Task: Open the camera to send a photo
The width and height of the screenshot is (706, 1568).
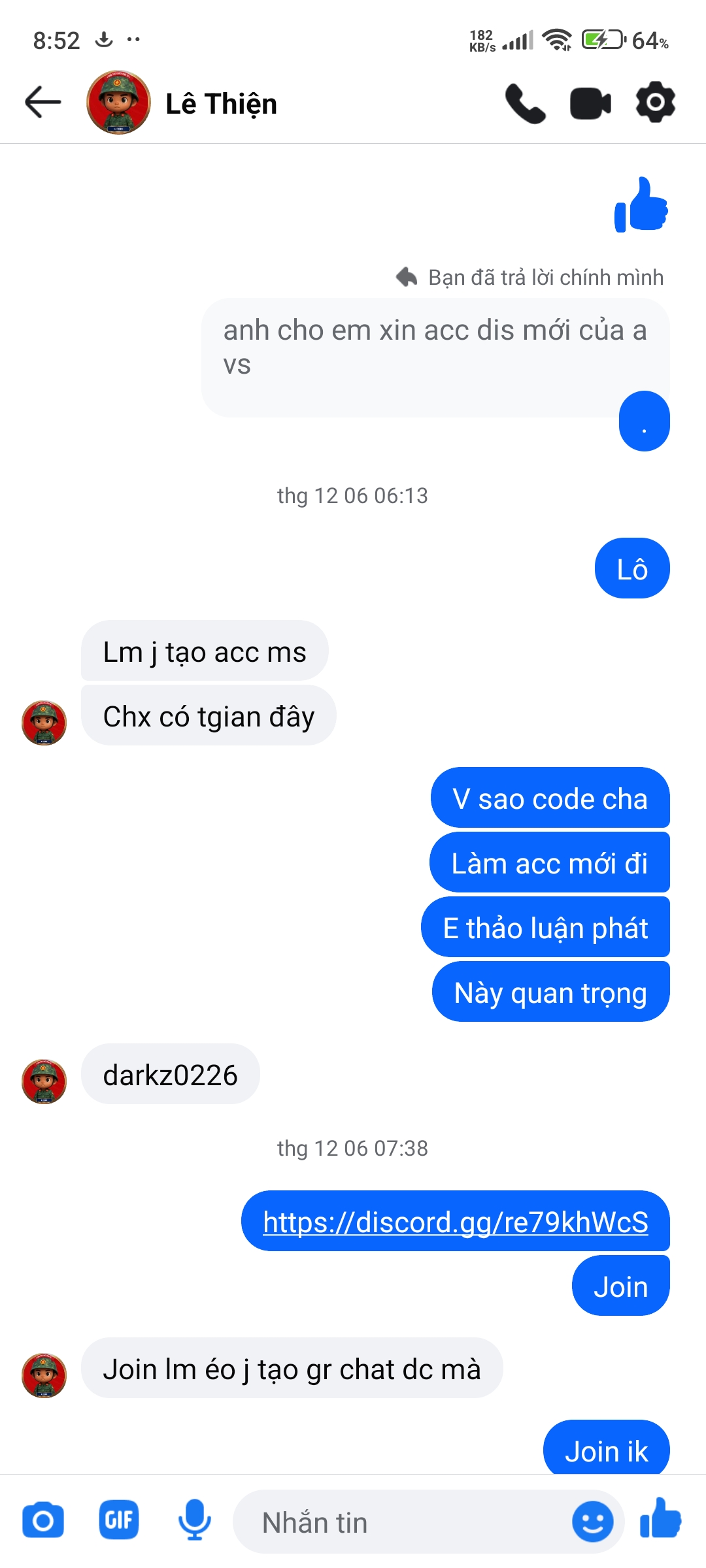Action: 43,1521
